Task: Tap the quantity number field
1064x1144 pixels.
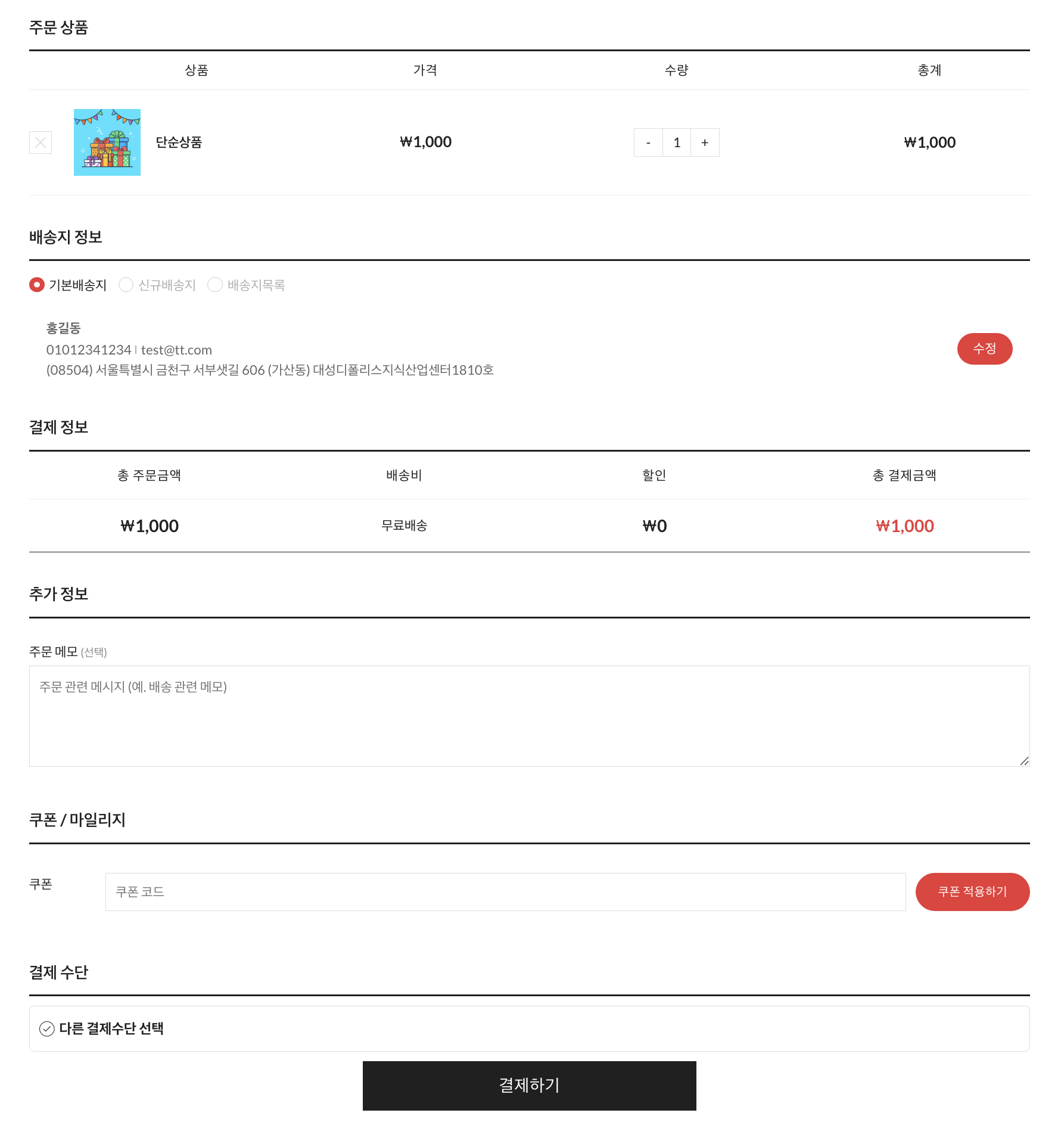Action: pos(677,142)
